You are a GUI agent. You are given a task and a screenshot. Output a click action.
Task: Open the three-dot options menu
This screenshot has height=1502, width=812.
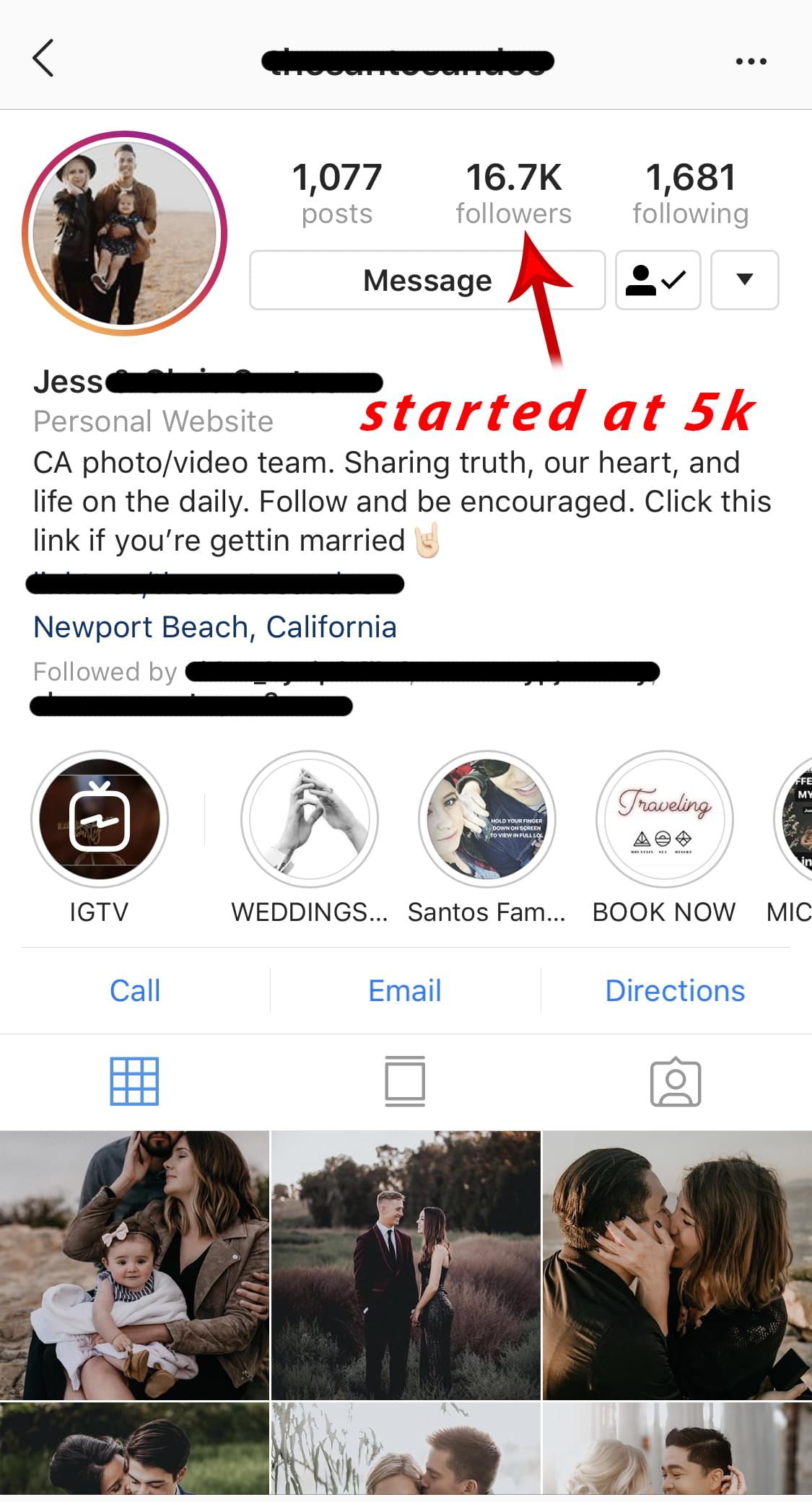[751, 61]
